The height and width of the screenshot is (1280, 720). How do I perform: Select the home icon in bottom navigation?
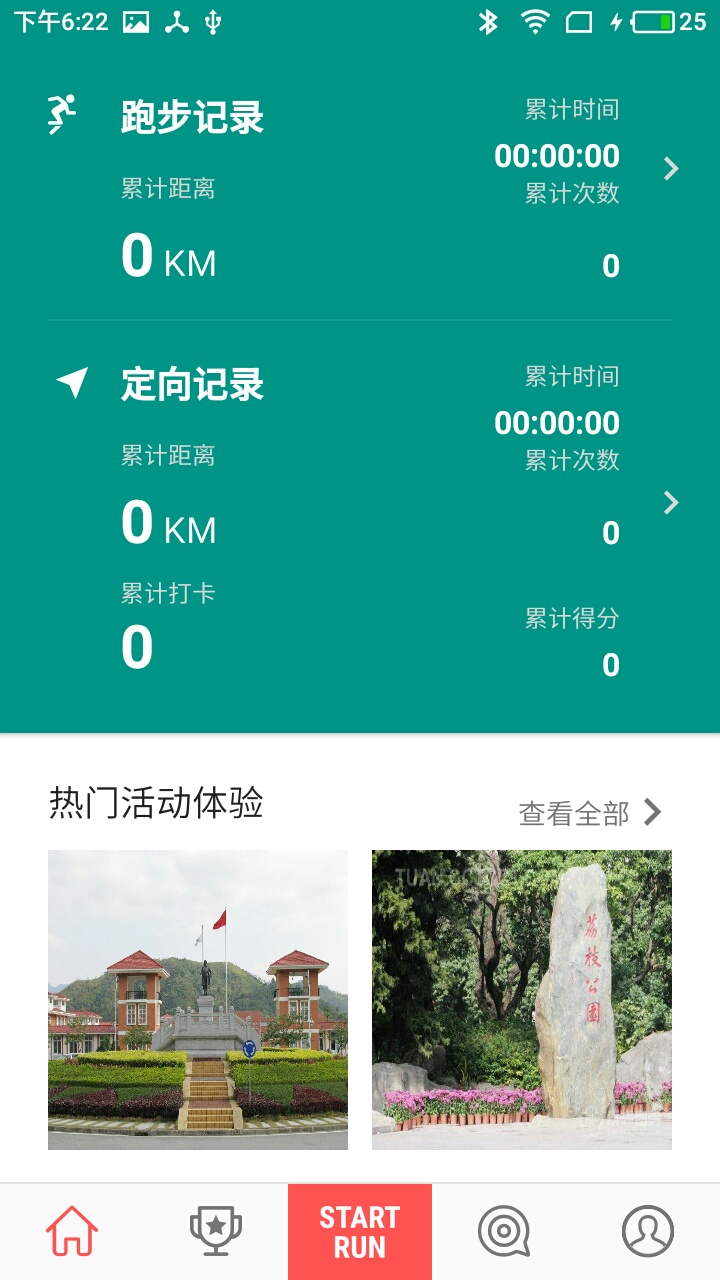72,1230
